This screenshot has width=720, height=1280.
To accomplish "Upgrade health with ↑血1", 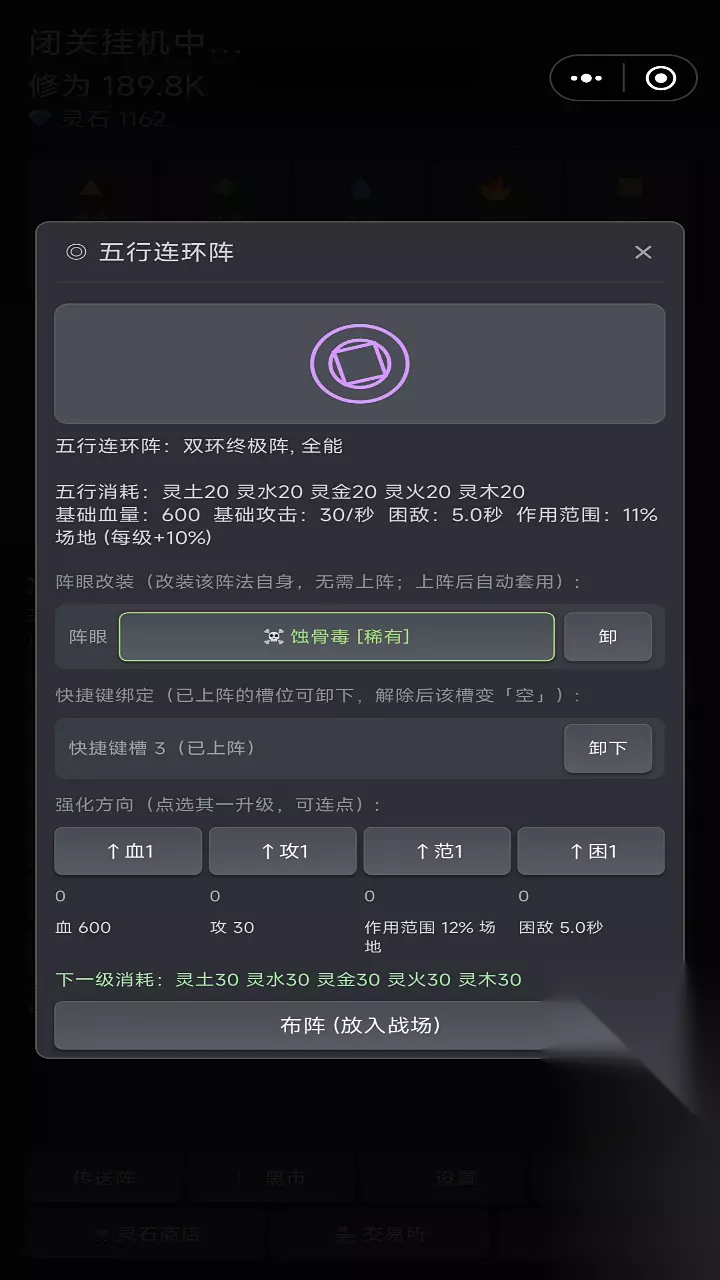I will coord(128,851).
